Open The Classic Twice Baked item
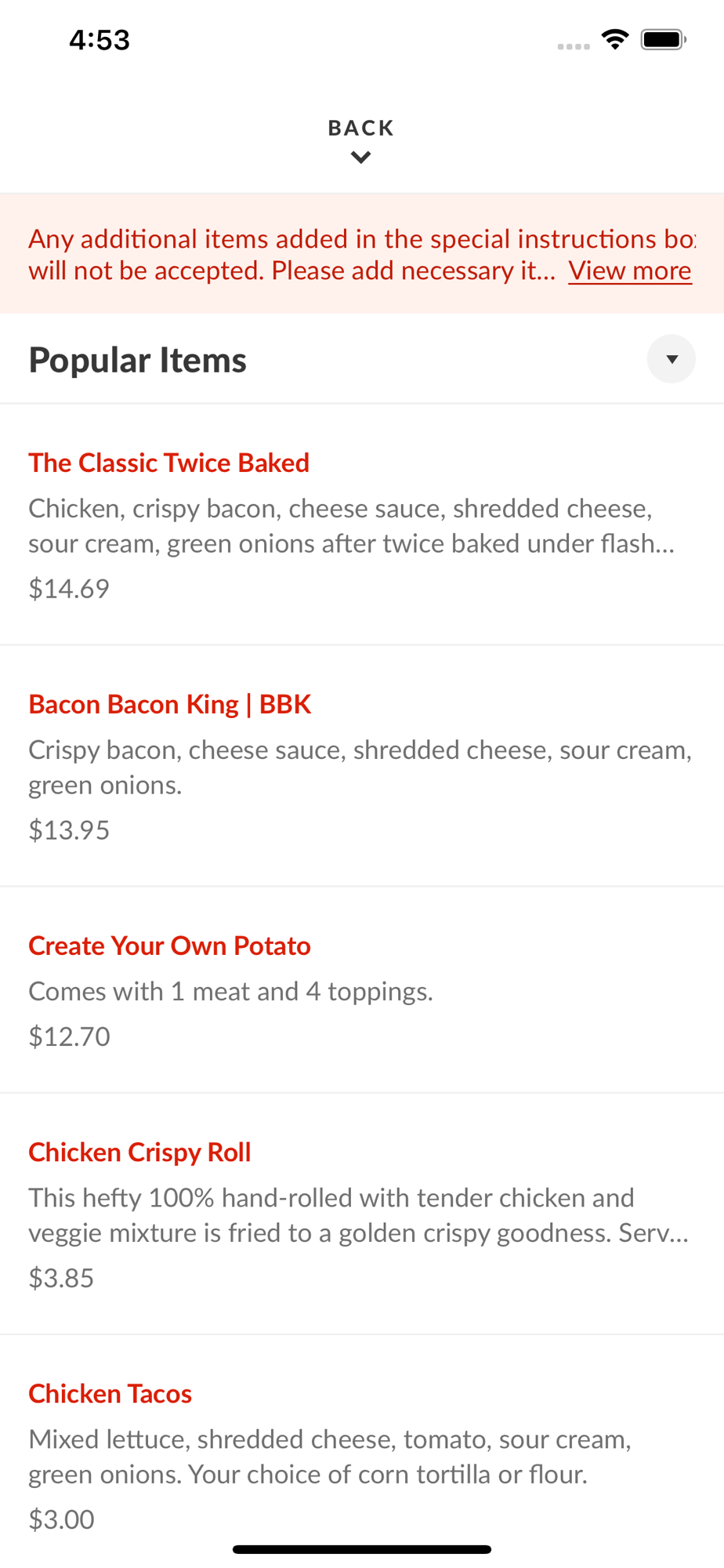The width and height of the screenshot is (724, 1568). click(x=168, y=463)
